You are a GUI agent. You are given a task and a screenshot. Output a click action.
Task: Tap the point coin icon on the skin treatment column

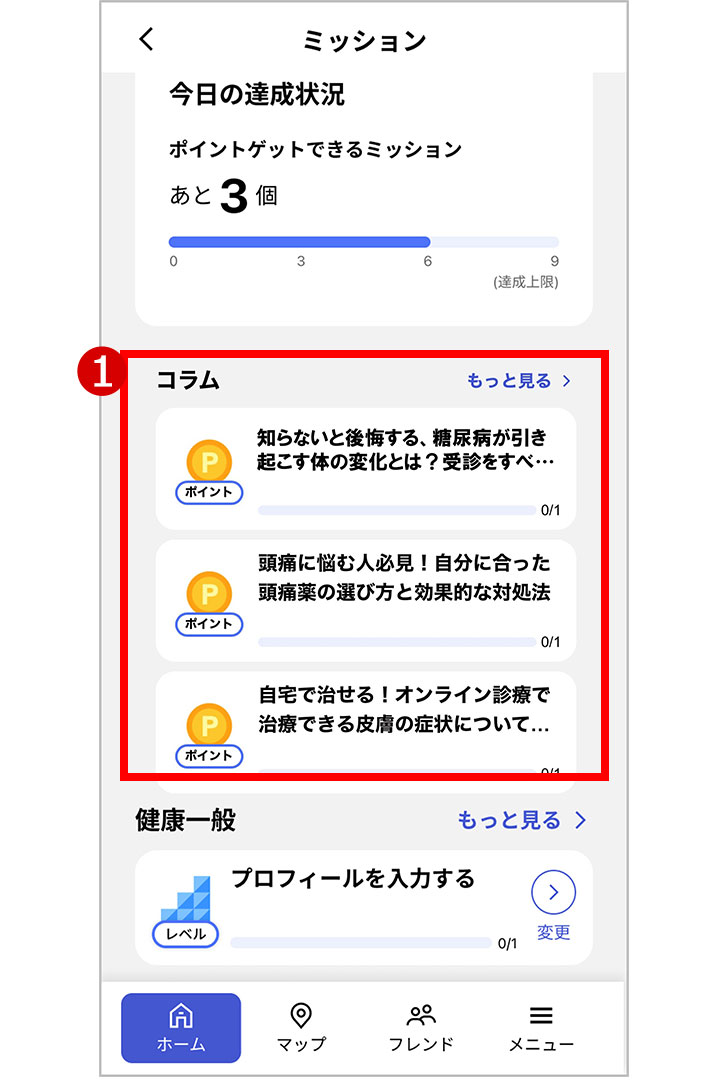(x=207, y=725)
